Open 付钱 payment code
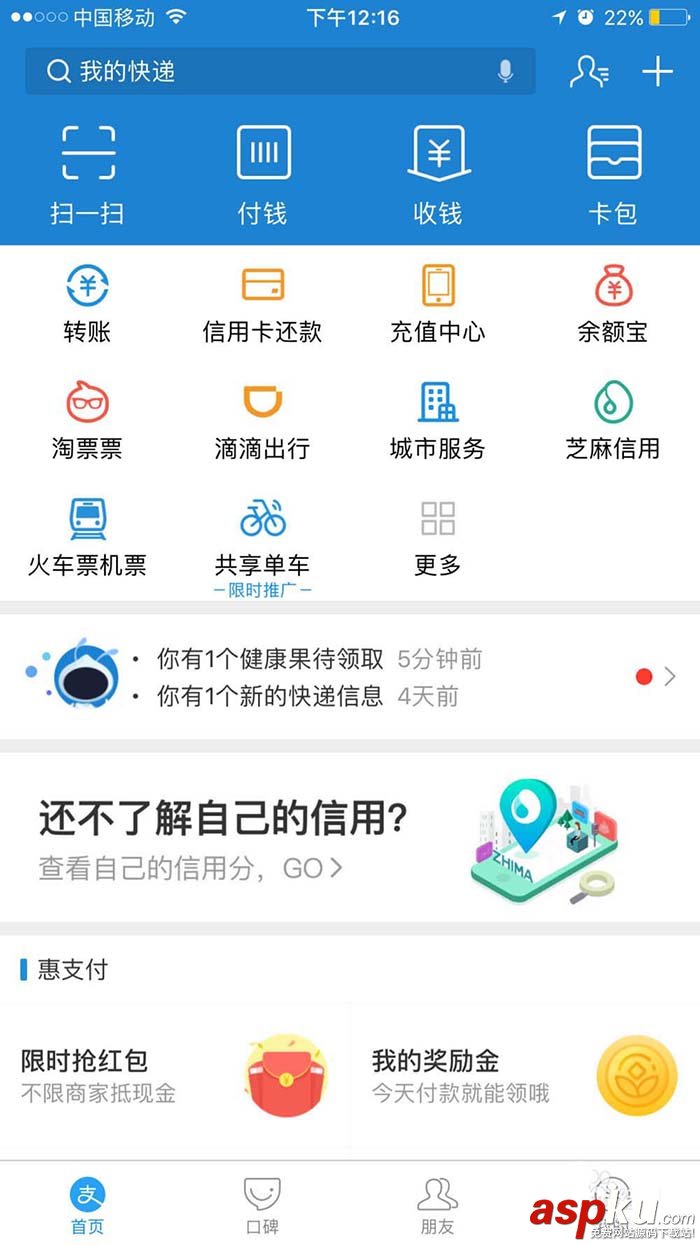700x1245 pixels. click(263, 174)
